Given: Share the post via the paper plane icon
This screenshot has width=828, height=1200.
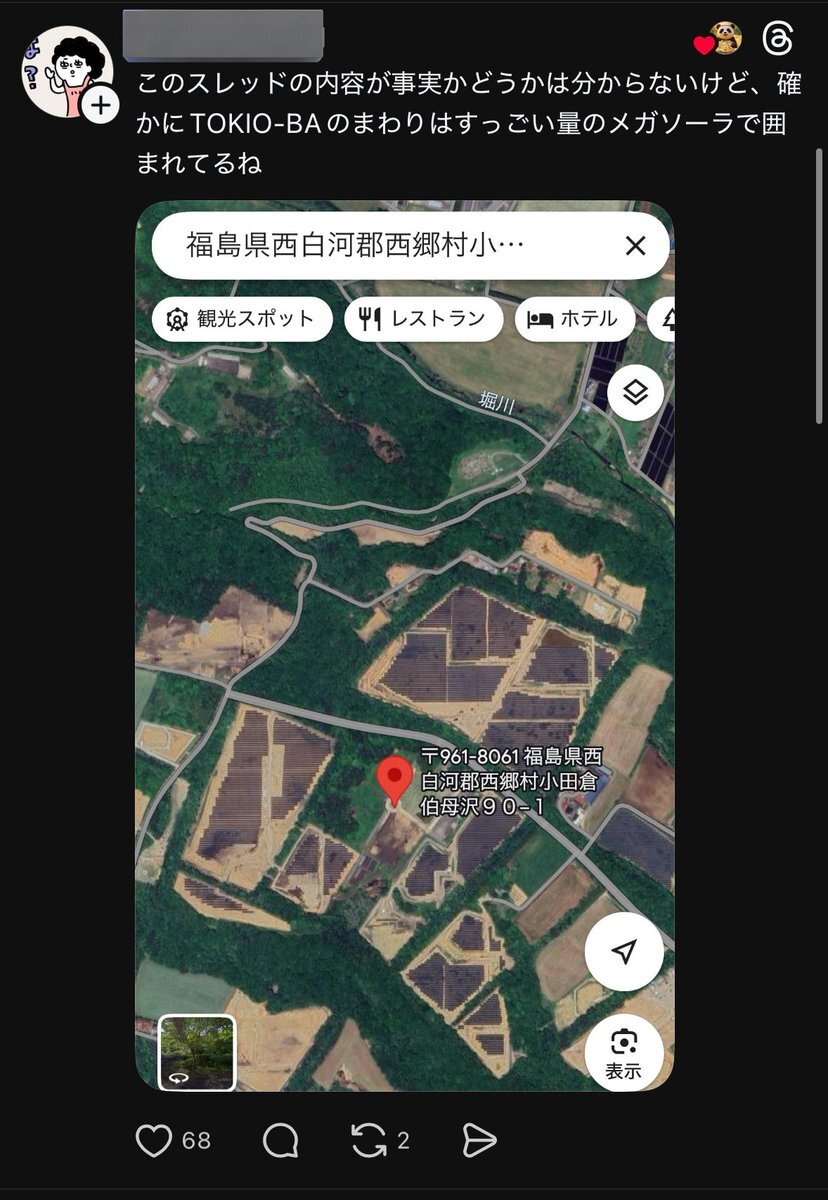Looking at the screenshot, I should click(480, 1140).
